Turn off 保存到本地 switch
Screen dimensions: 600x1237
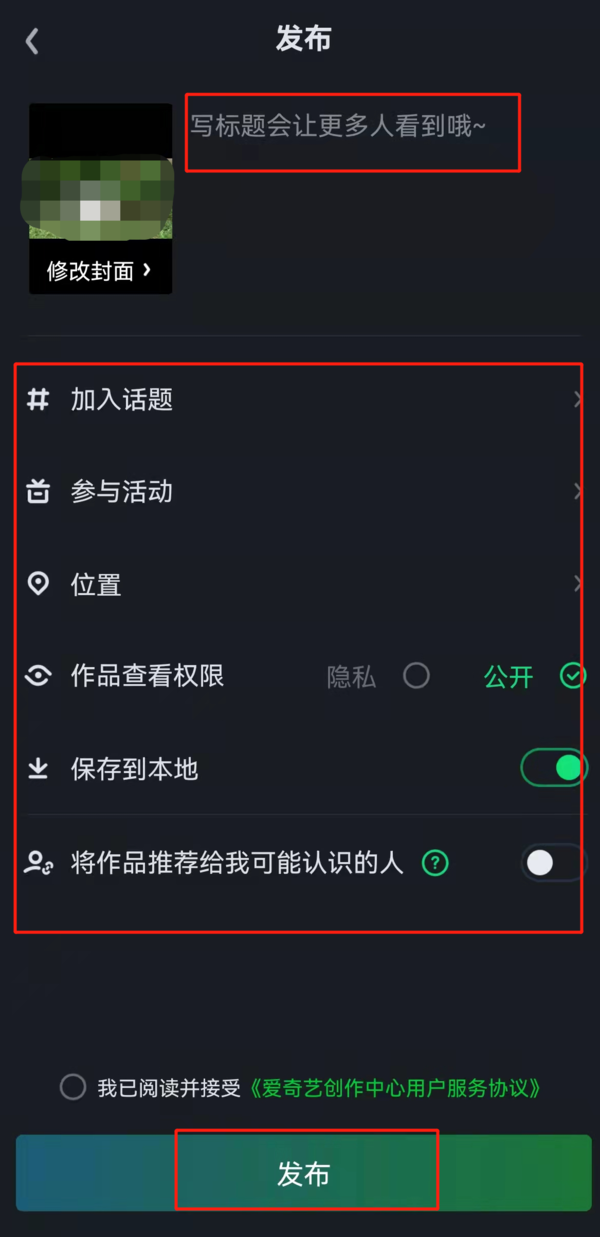pyautogui.click(x=553, y=768)
